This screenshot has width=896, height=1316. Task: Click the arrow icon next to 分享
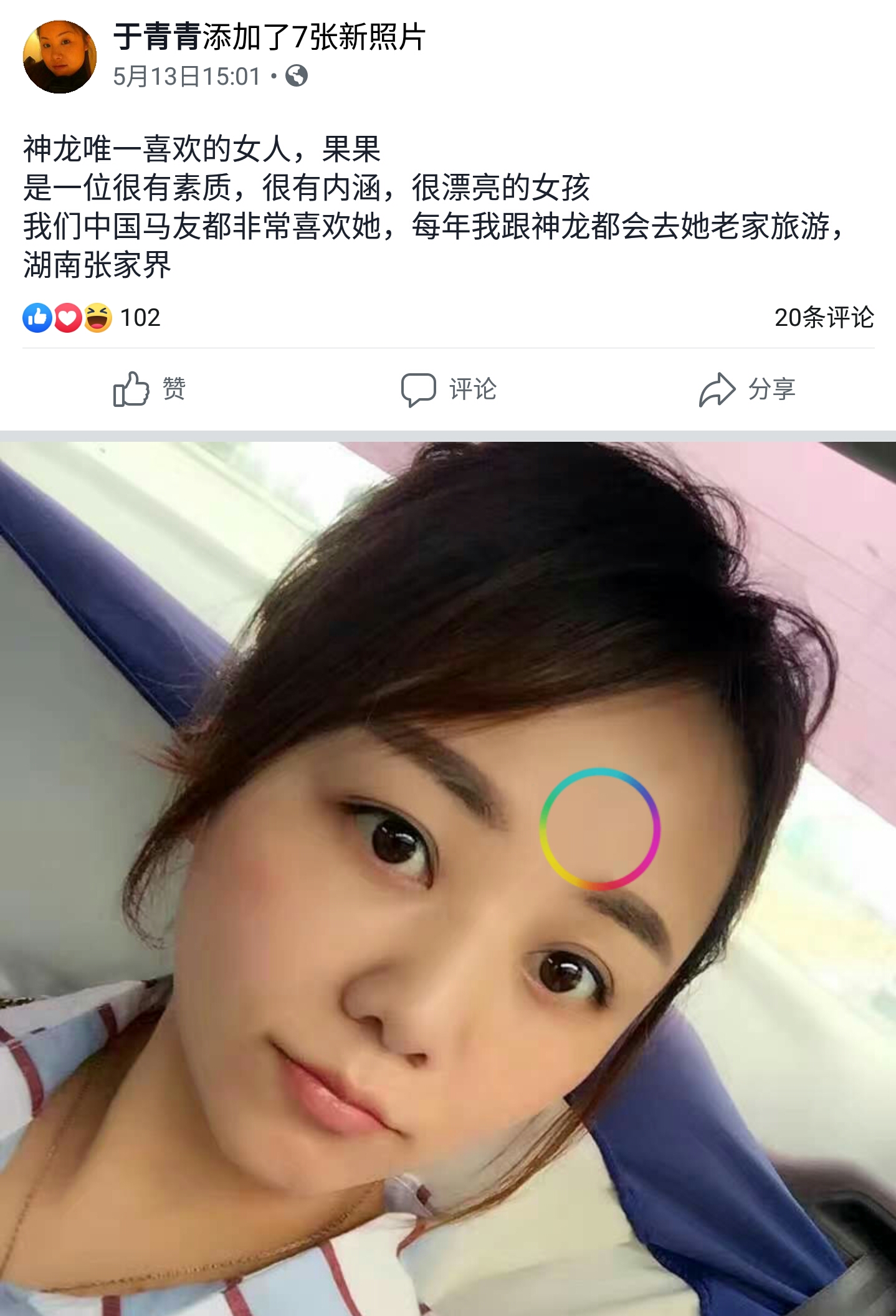click(x=717, y=388)
